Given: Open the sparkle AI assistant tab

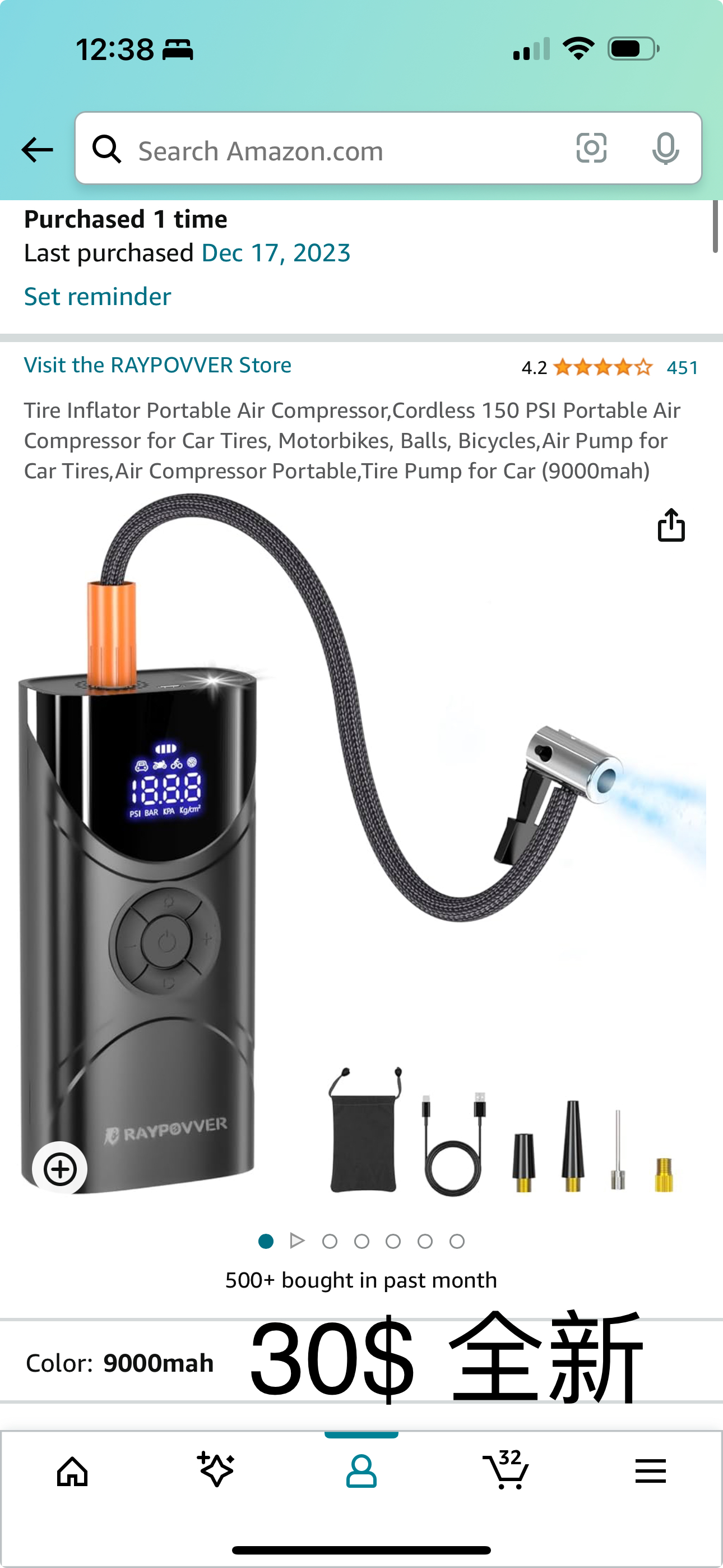Looking at the screenshot, I should pyautogui.click(x=216, y=1470).
